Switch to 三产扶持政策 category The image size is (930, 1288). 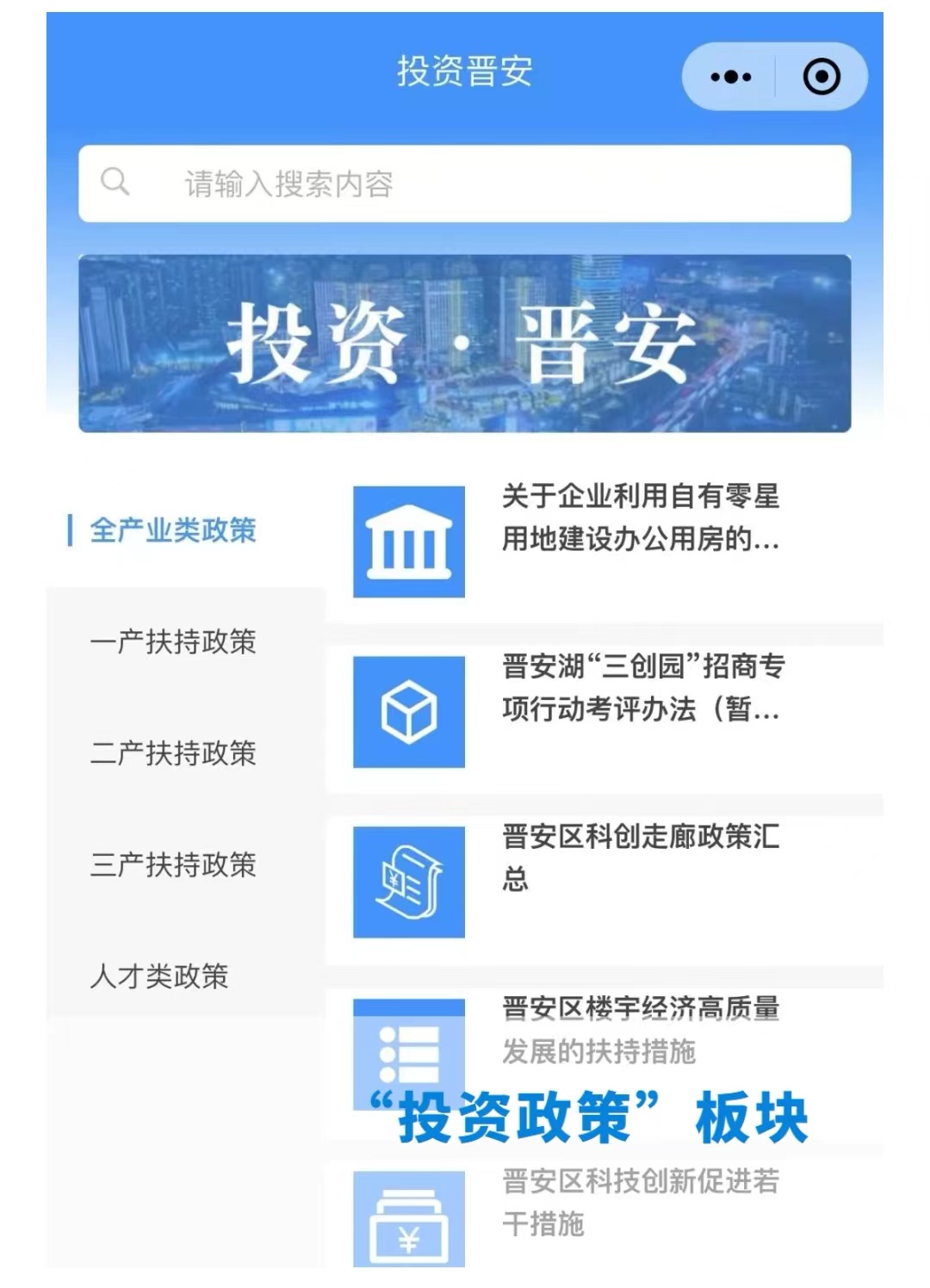click(x=173, y=864)
